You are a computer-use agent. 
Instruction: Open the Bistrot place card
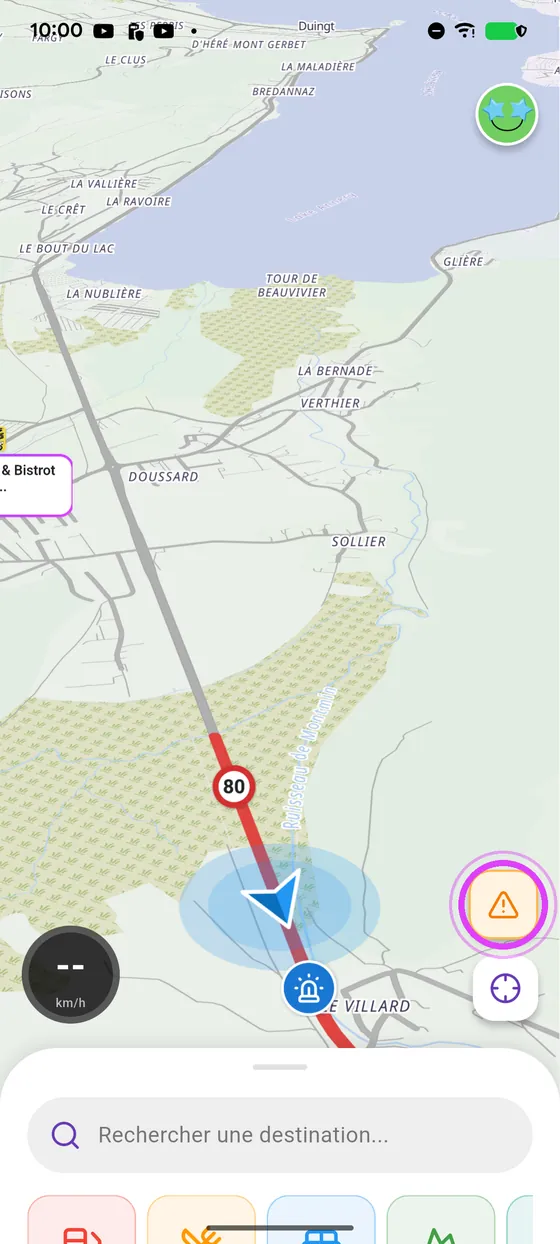click(x=35, y=485)
